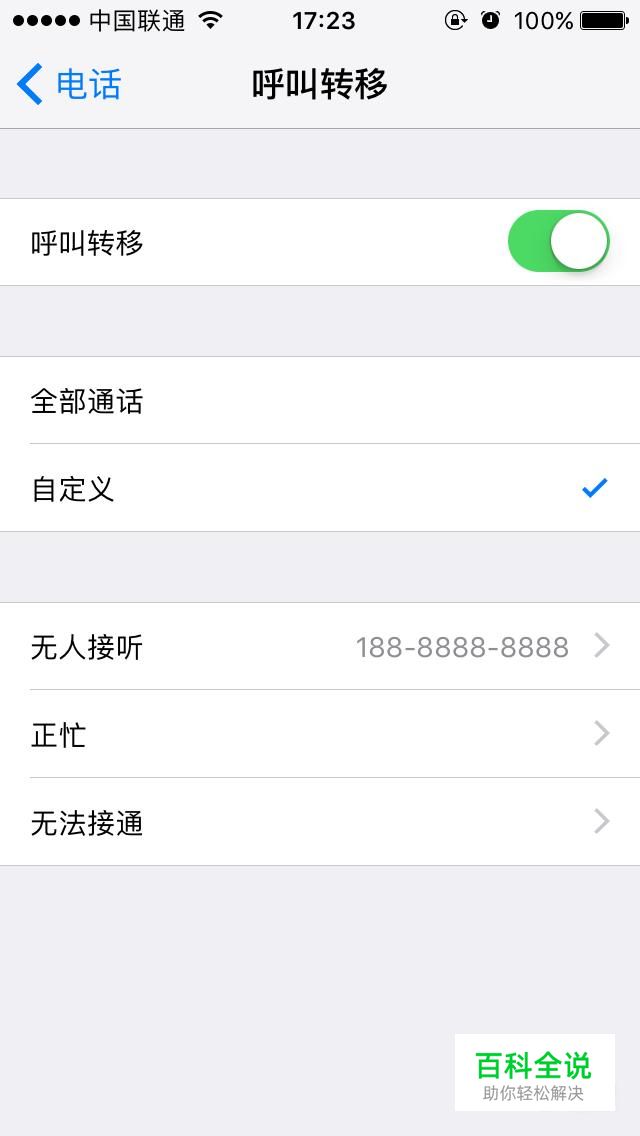Choose the 自定义 forwarding mode

(320, 488)
